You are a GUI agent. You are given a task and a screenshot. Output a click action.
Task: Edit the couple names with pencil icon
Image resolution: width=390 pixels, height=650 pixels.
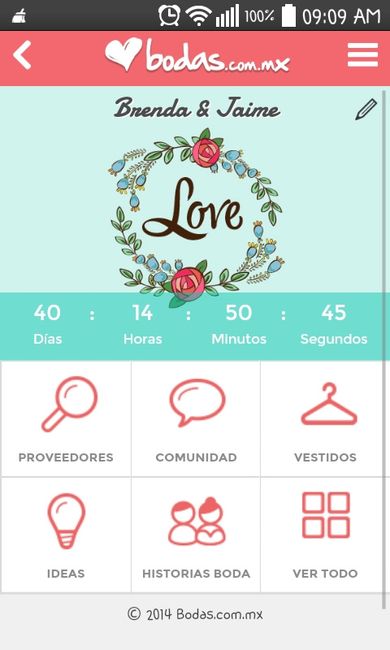[x=366, y=110]
